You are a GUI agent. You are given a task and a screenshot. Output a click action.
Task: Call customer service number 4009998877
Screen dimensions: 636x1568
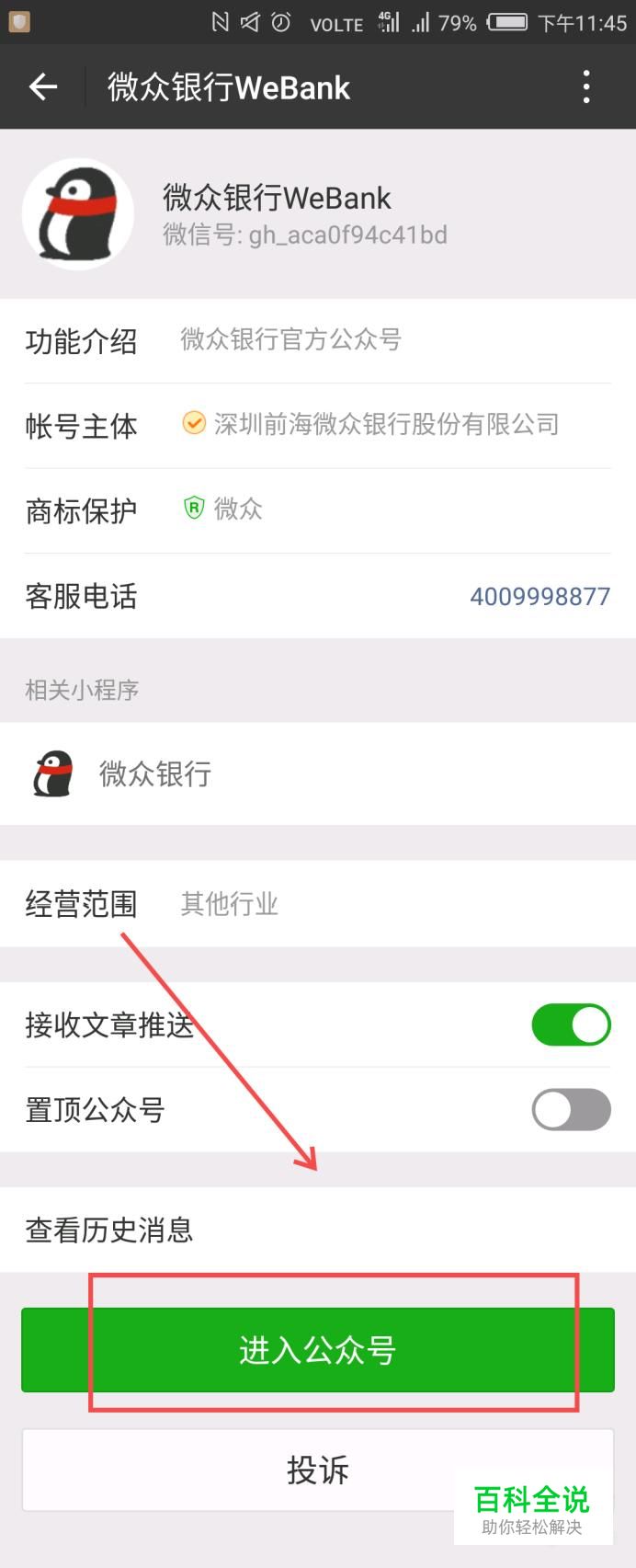click(539, 597)
